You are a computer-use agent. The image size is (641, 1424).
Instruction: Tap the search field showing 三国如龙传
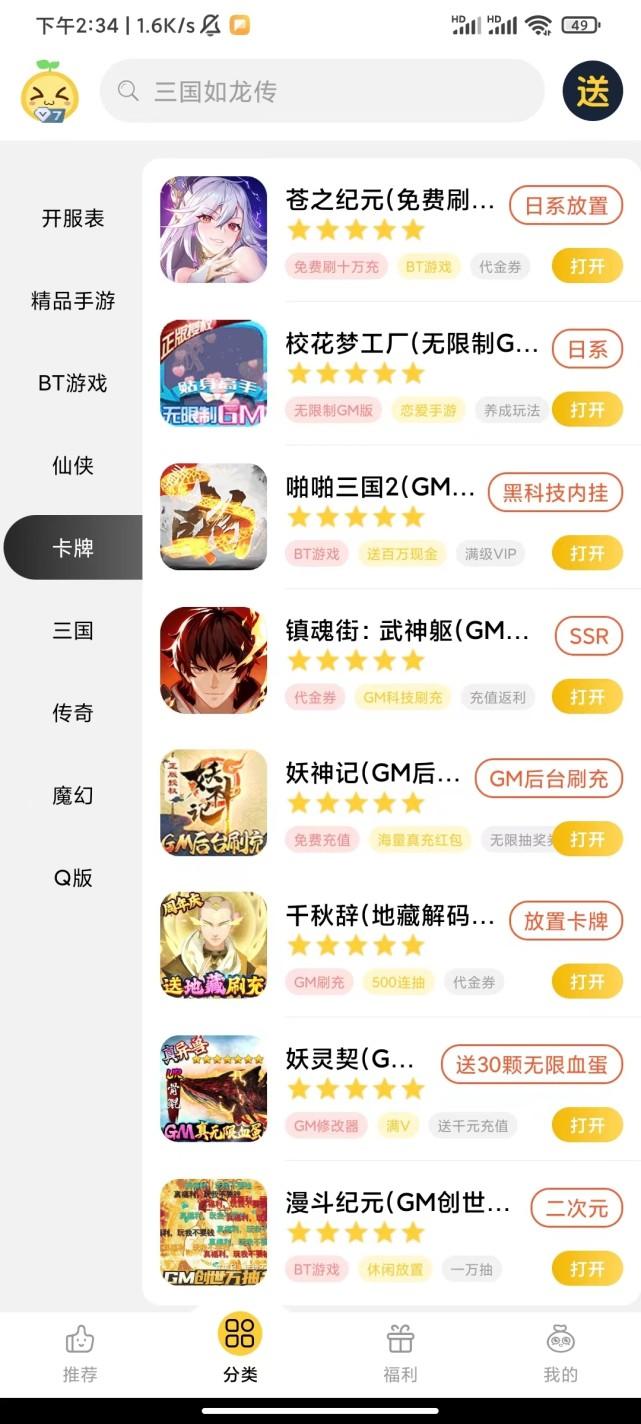(x=320, y=92)
